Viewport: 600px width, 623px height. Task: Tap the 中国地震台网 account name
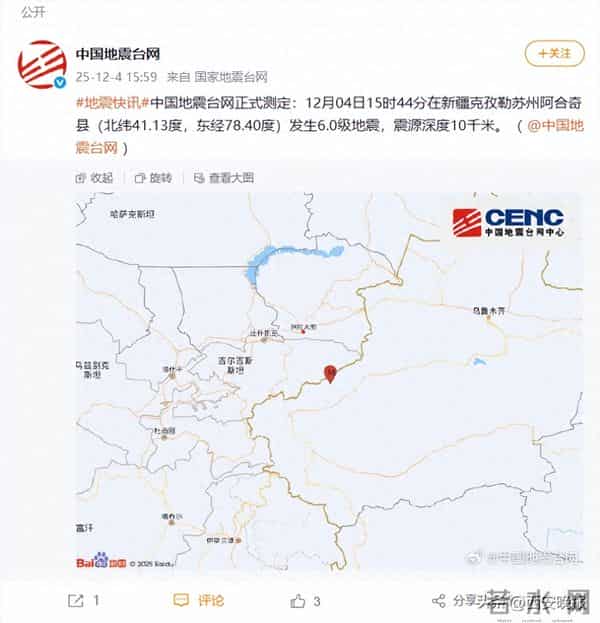point(119,53)
